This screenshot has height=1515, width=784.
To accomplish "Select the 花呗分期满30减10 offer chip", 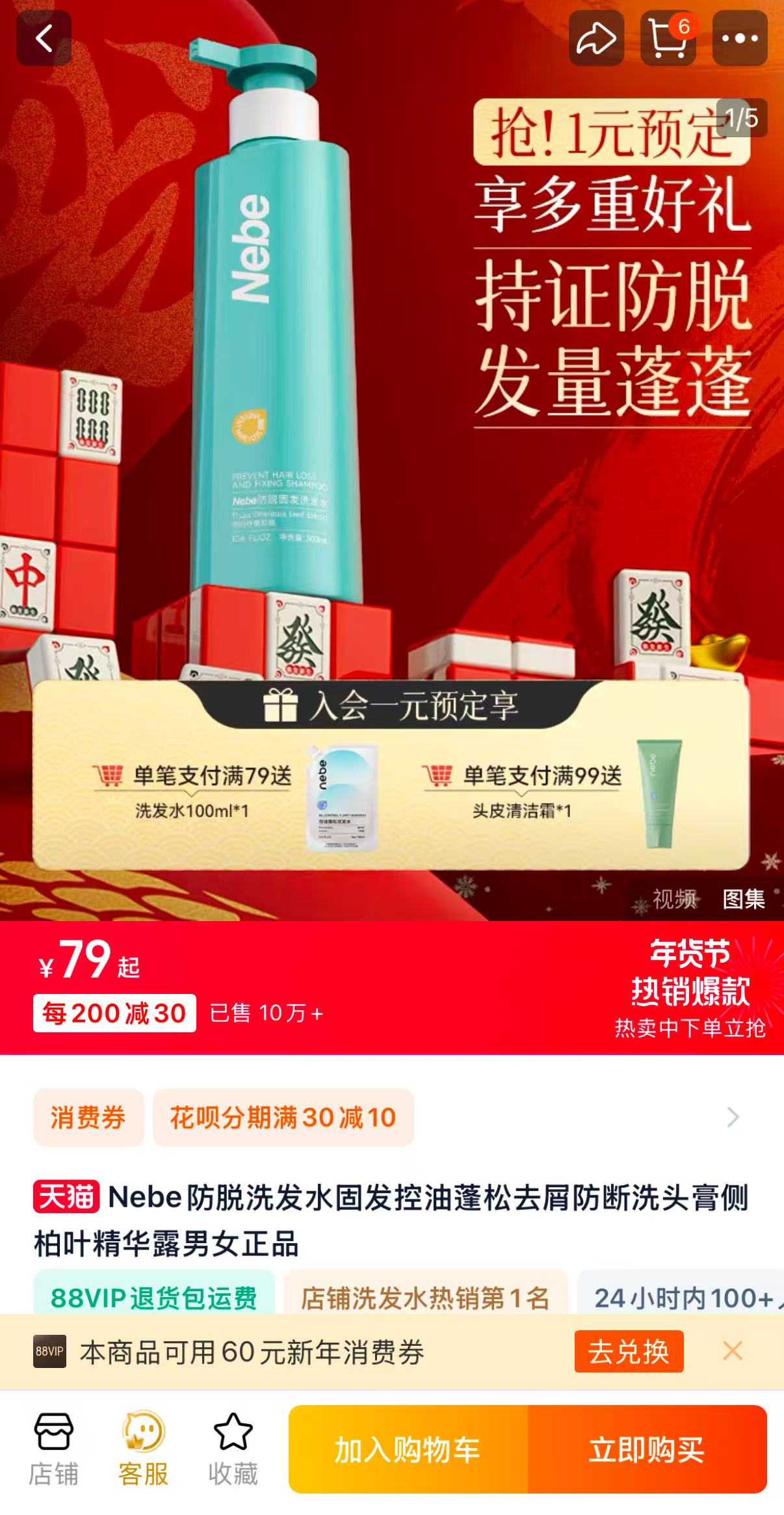I will [283, 1118].
